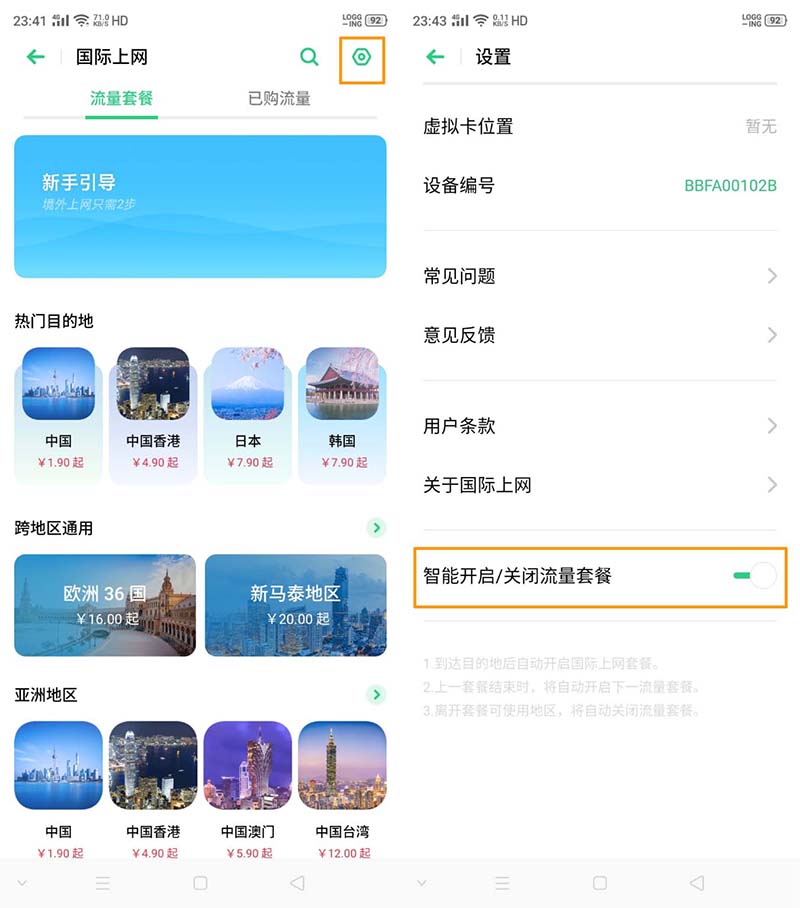Screen dimensions: 800x908
Task: Select the 流量套餐 tab
Action: [x=121, y=98]
